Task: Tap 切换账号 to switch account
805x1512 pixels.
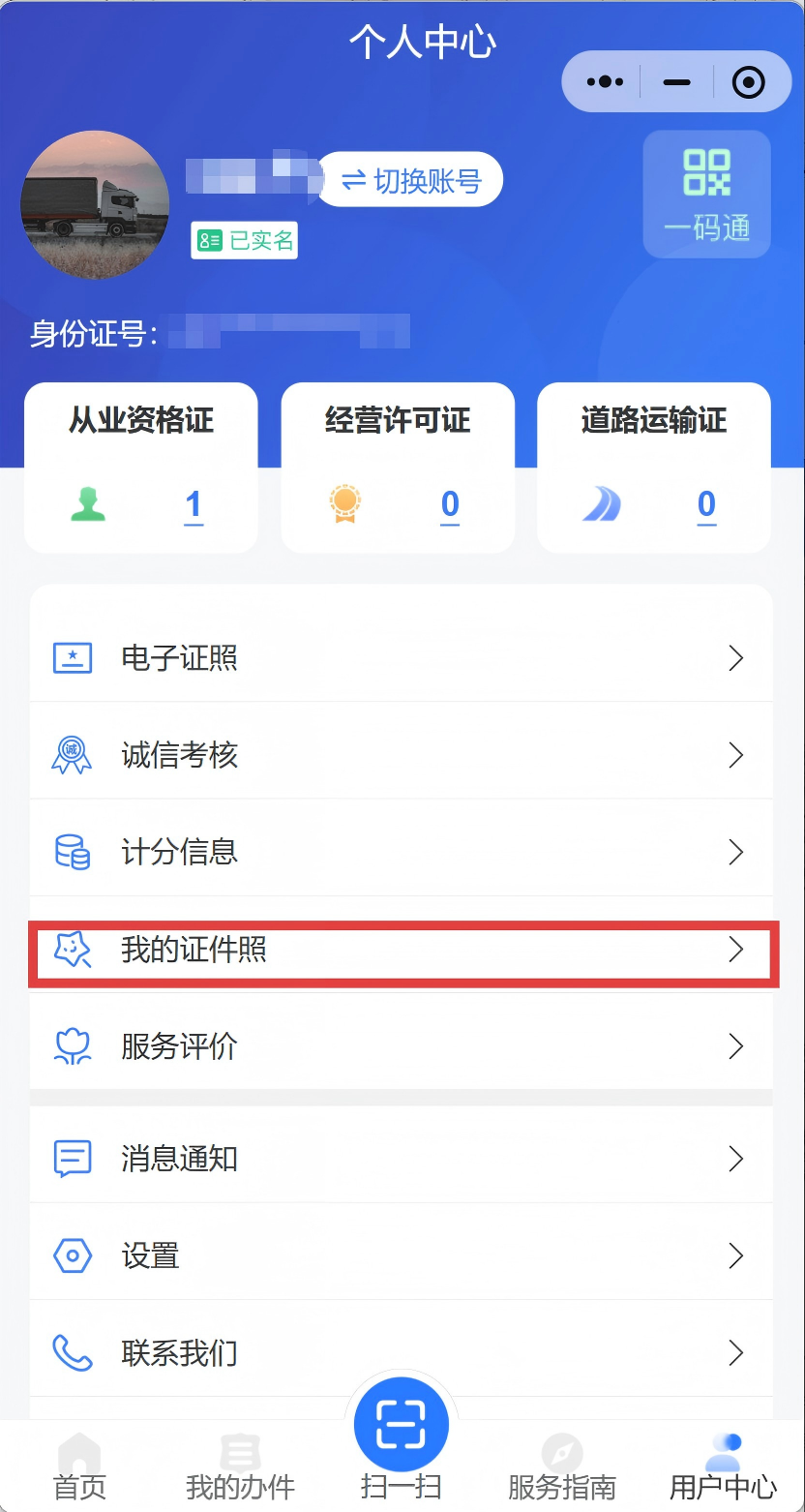Action: [410, 180]
